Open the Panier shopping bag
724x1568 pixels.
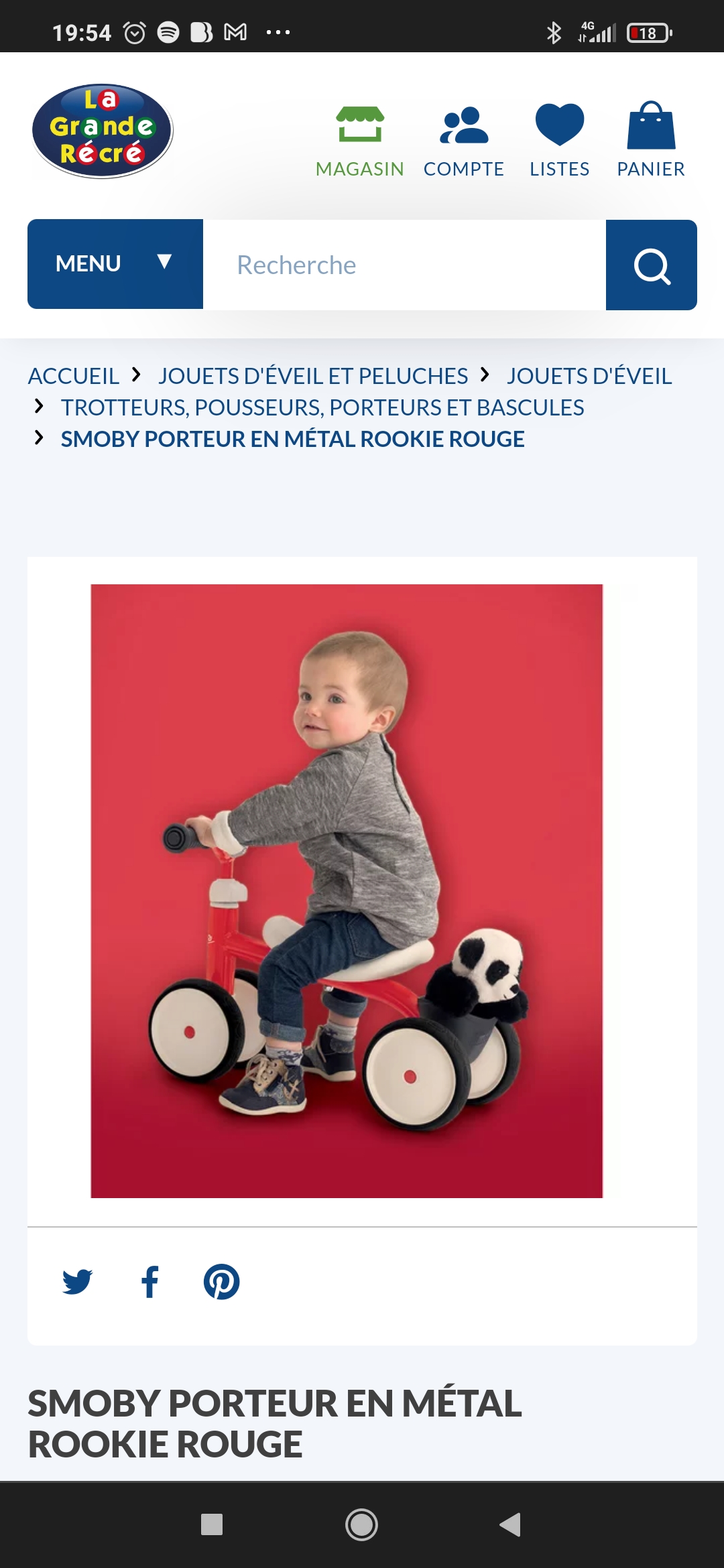tap(650, 141)
